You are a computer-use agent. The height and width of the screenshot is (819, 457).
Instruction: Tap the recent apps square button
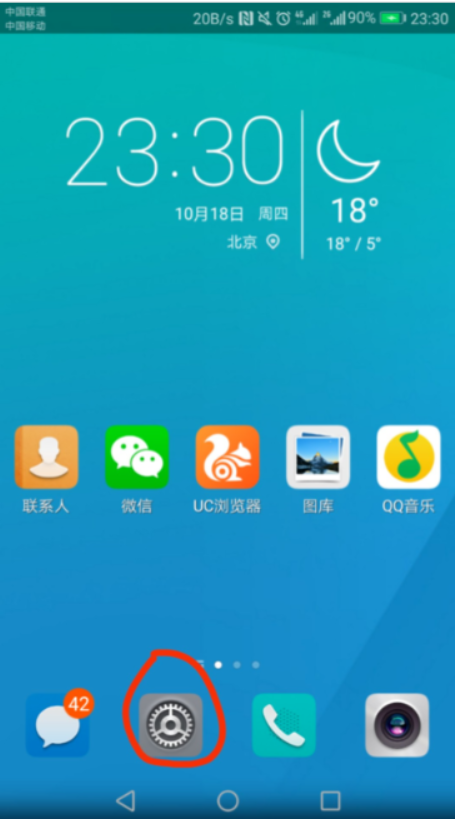click(330, 800)
